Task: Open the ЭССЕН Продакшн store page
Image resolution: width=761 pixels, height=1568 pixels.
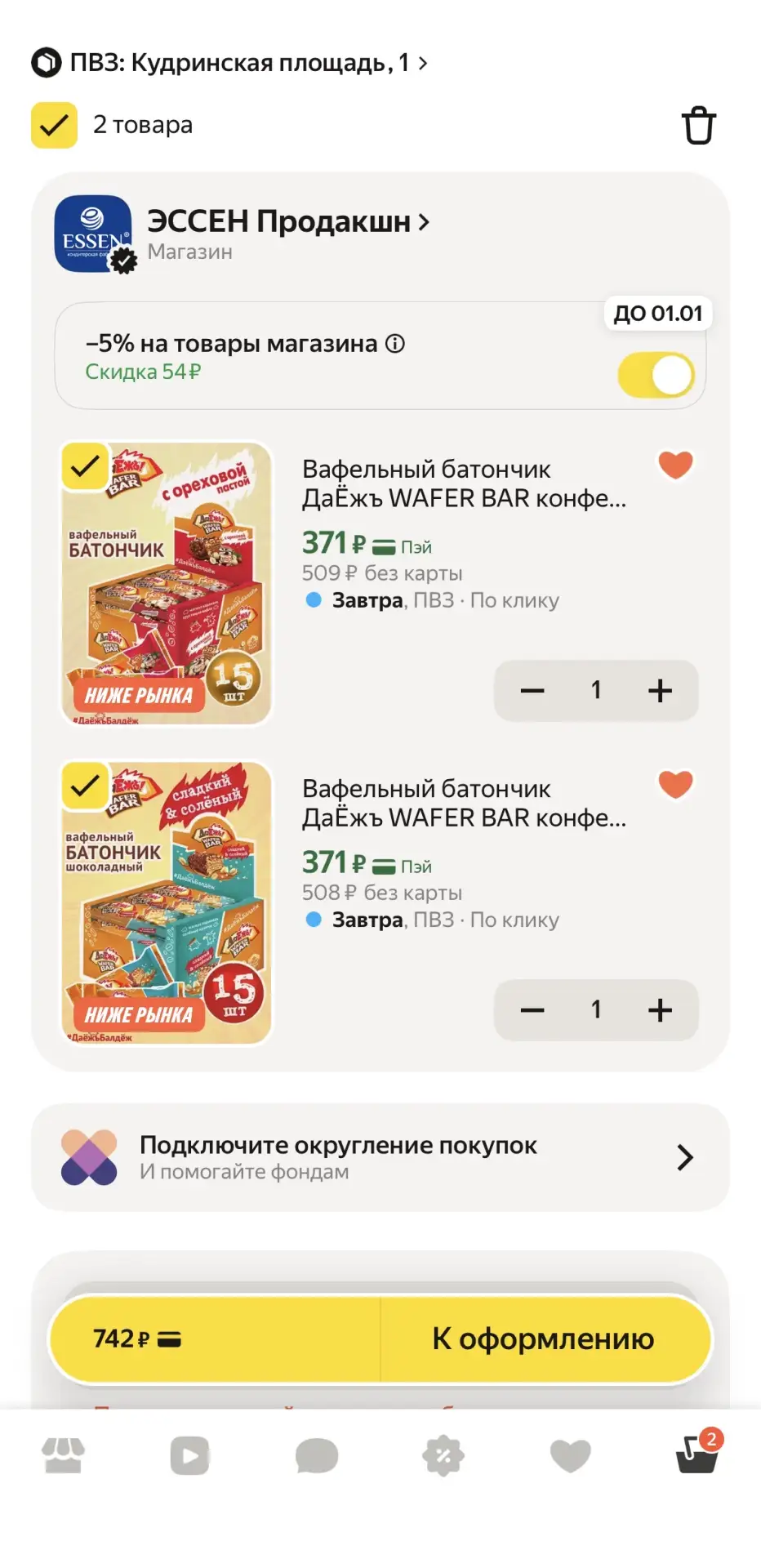Action: coord(288,221)
